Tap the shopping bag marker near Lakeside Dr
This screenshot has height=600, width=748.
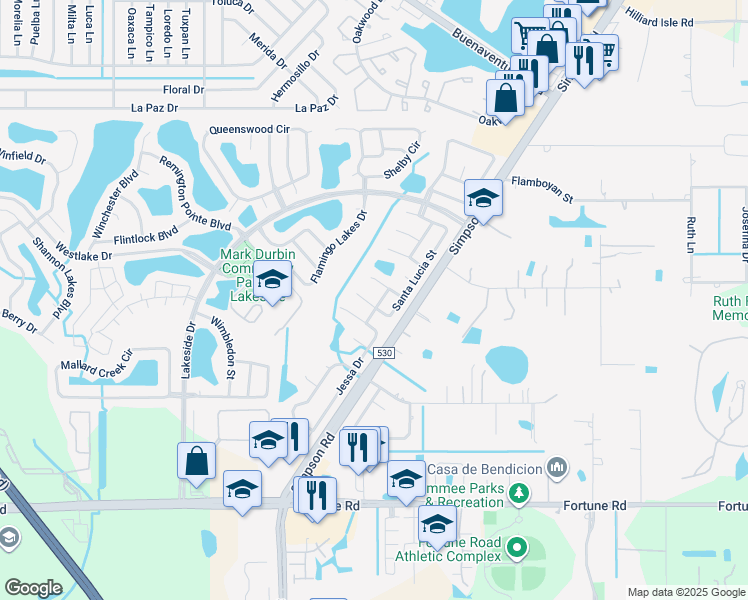coord(197,461)
